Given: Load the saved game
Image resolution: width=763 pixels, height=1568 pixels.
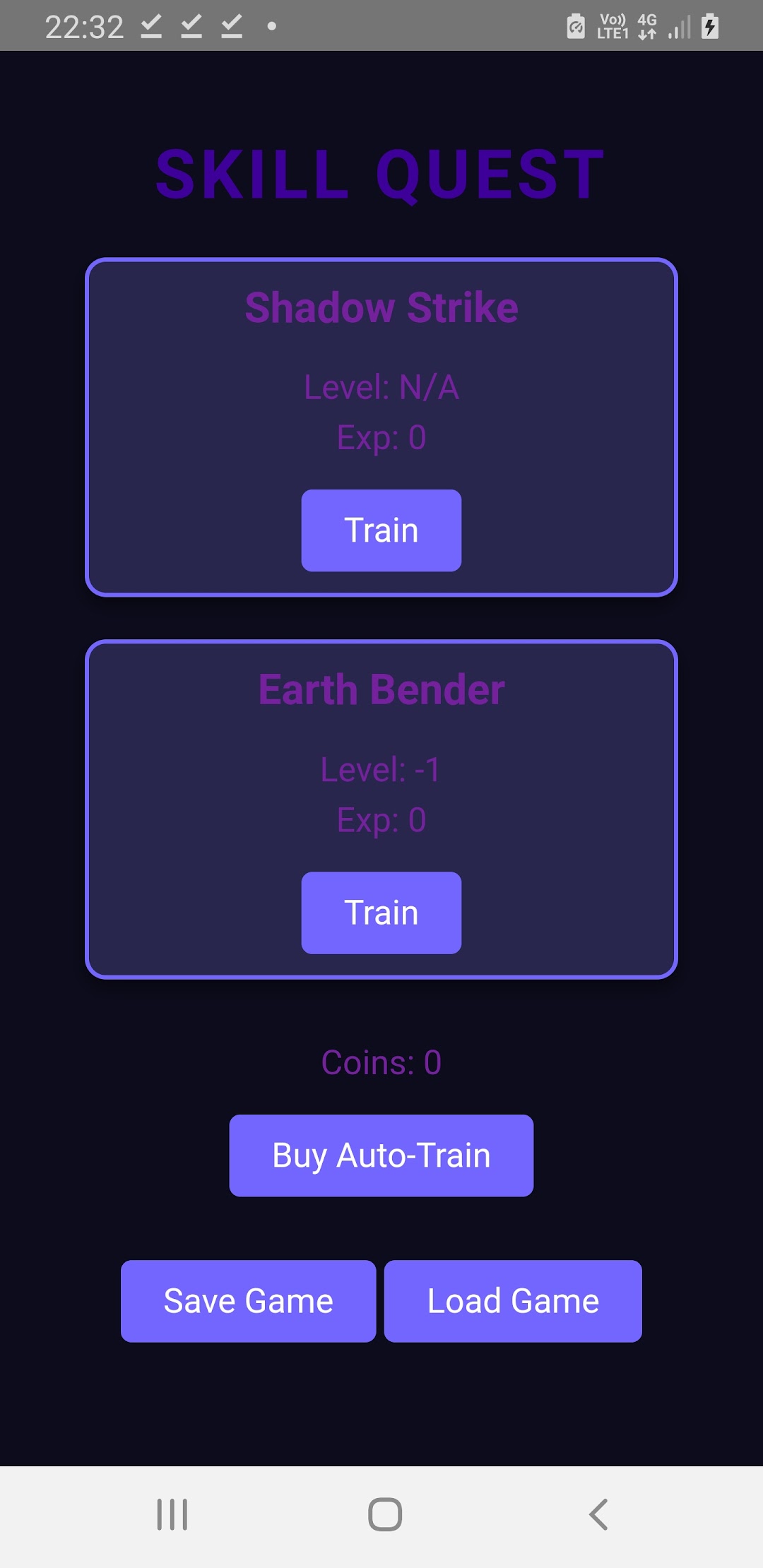Looking at the screenshot, I should pyautogui.click(x=513, y=1301).
